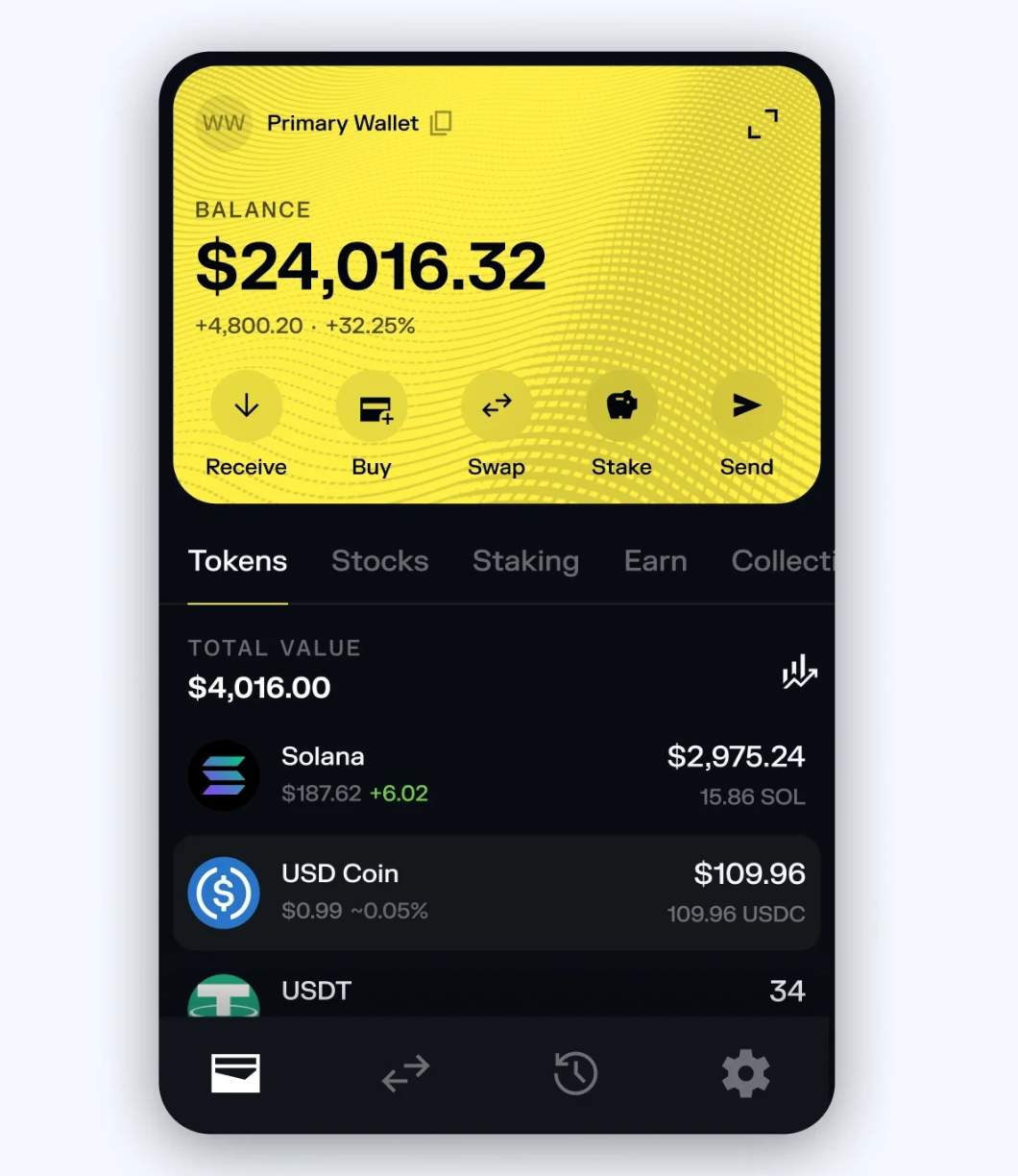
Task: View USD Coin token details
Action: [x=496, y=893]
